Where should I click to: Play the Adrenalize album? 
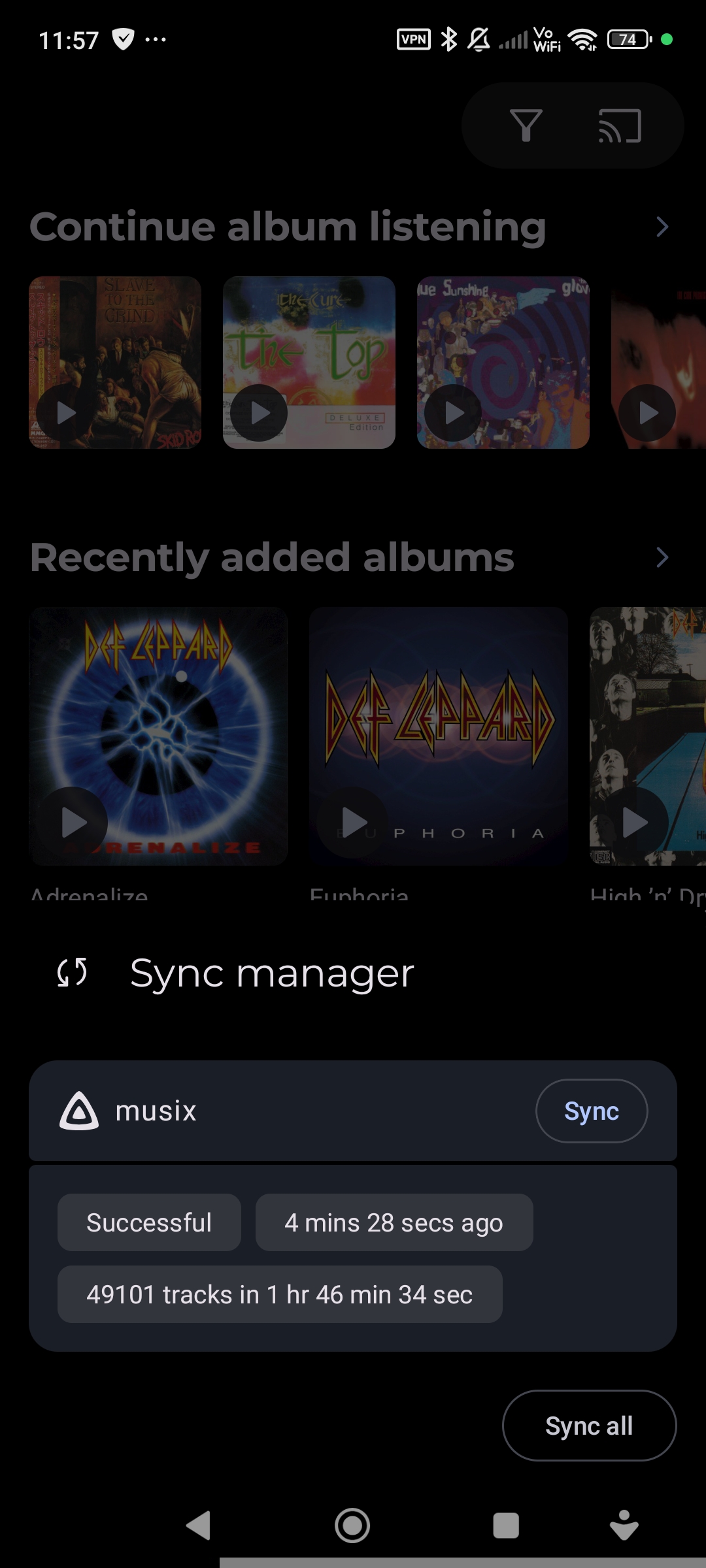tap(73, 822)
